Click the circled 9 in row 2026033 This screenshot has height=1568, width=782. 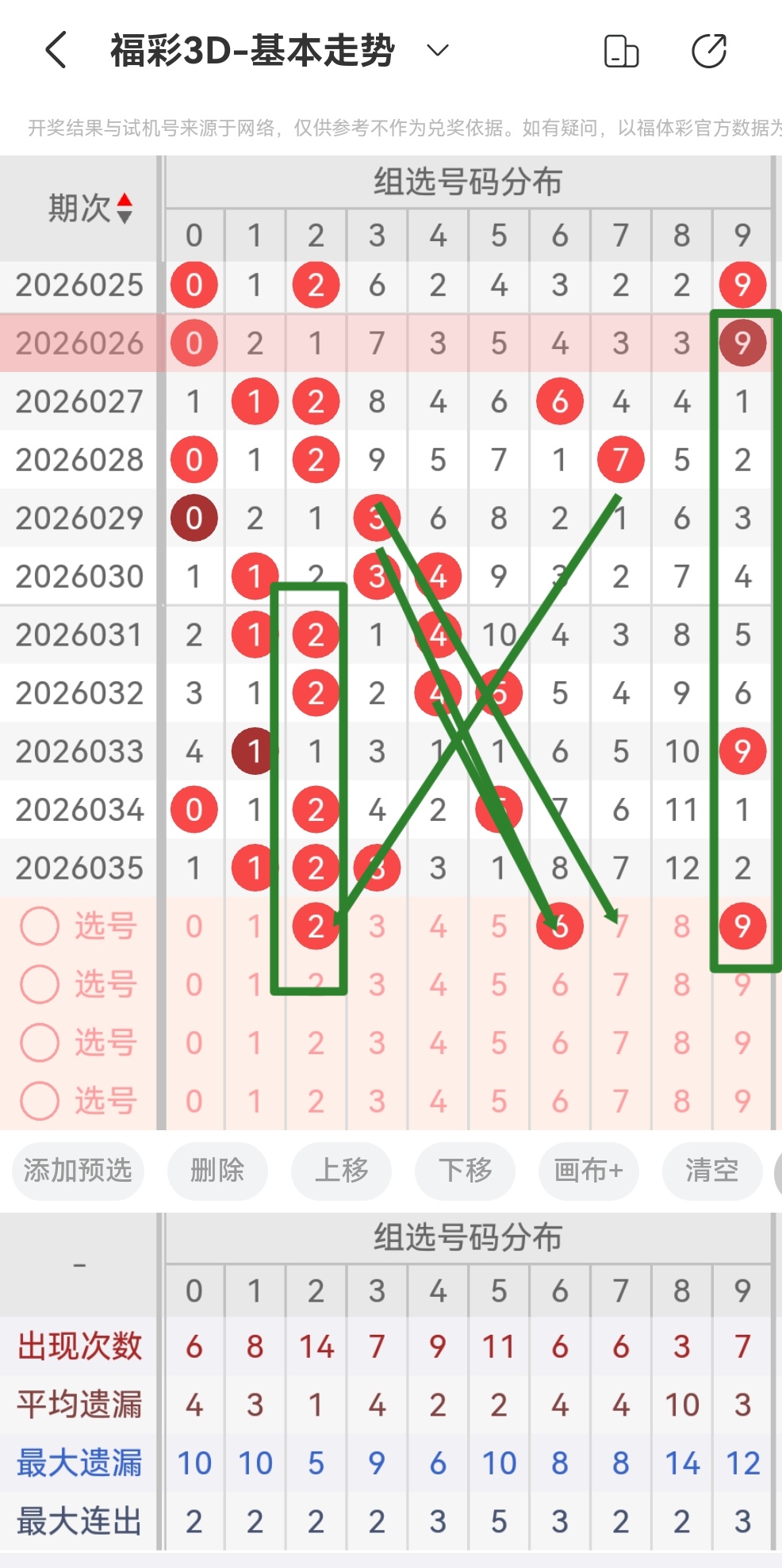(742, 750)
